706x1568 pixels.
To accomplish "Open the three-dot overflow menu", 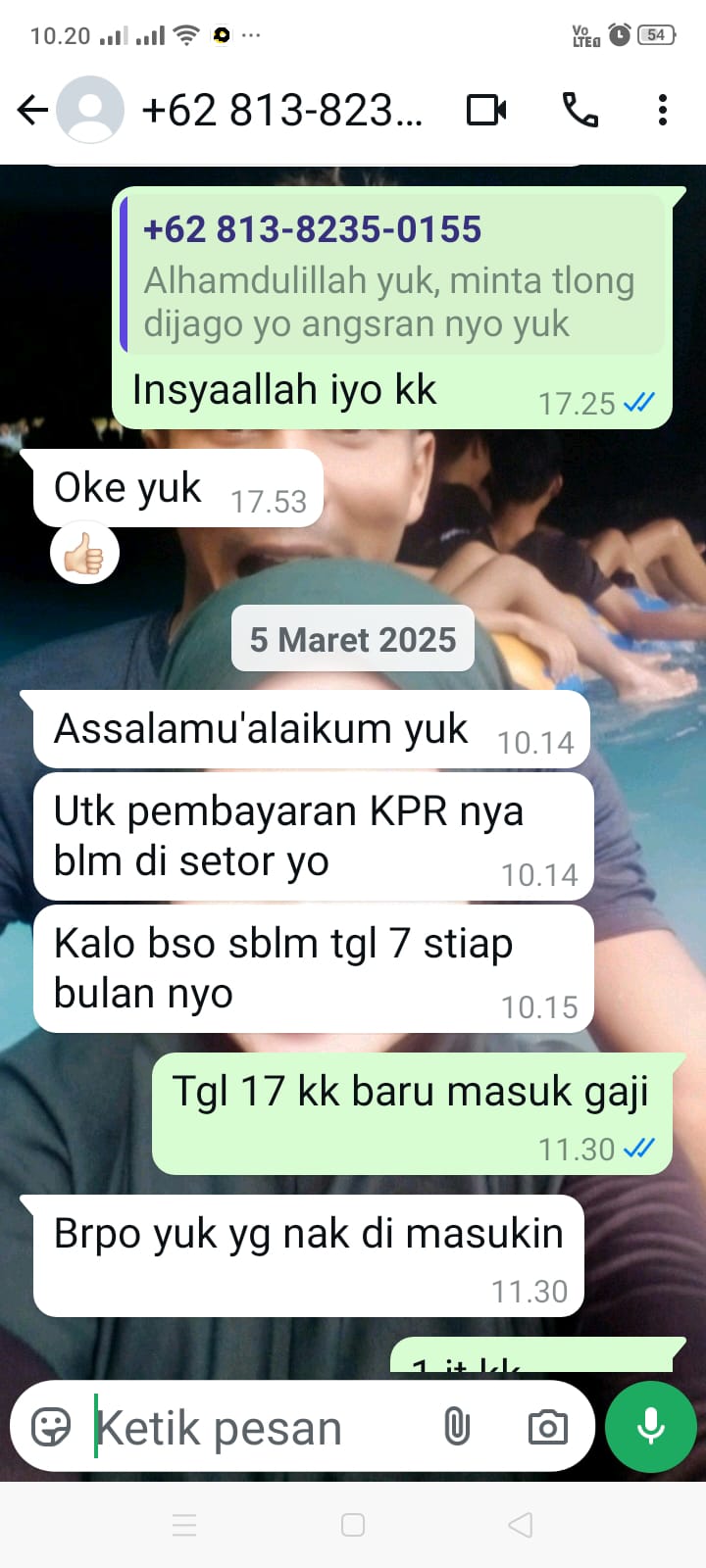I will click(663, 110).
